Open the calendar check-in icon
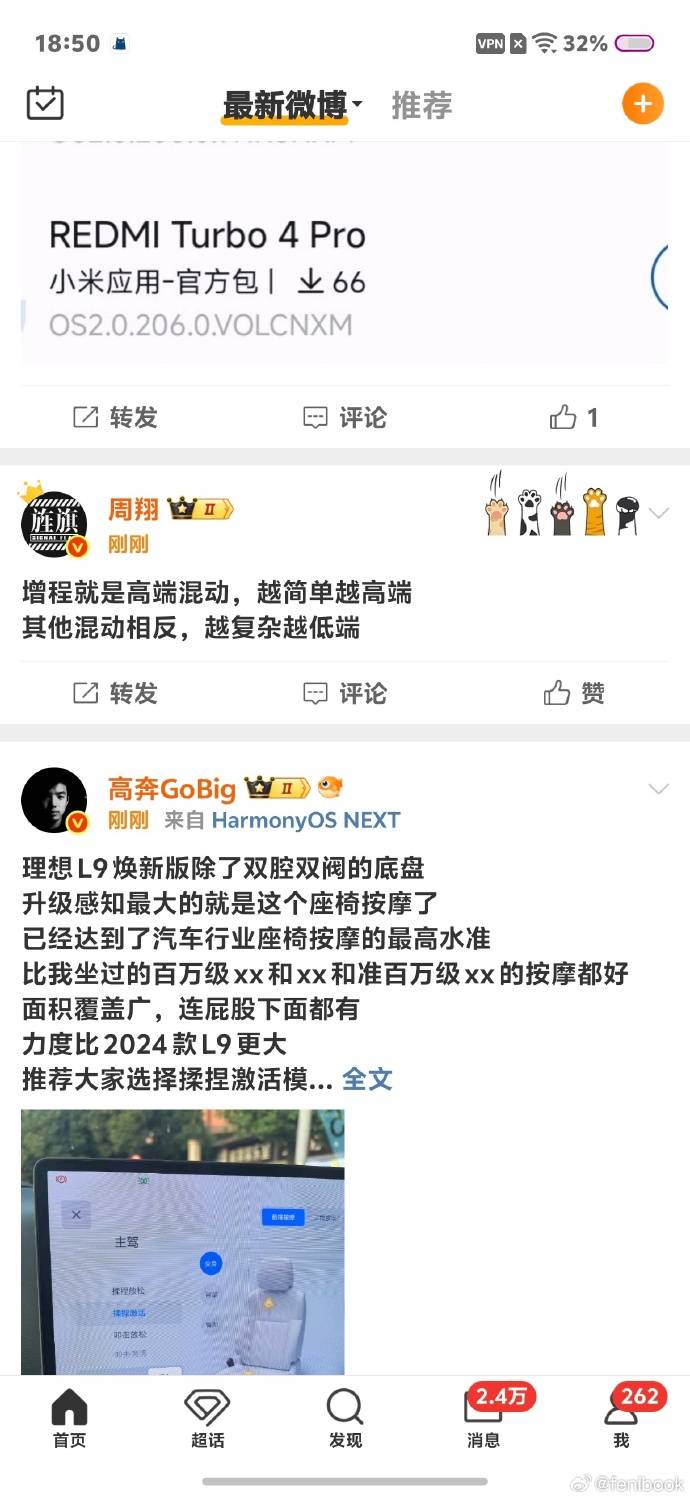This screenshot has width=690, height=1498. 45,103
